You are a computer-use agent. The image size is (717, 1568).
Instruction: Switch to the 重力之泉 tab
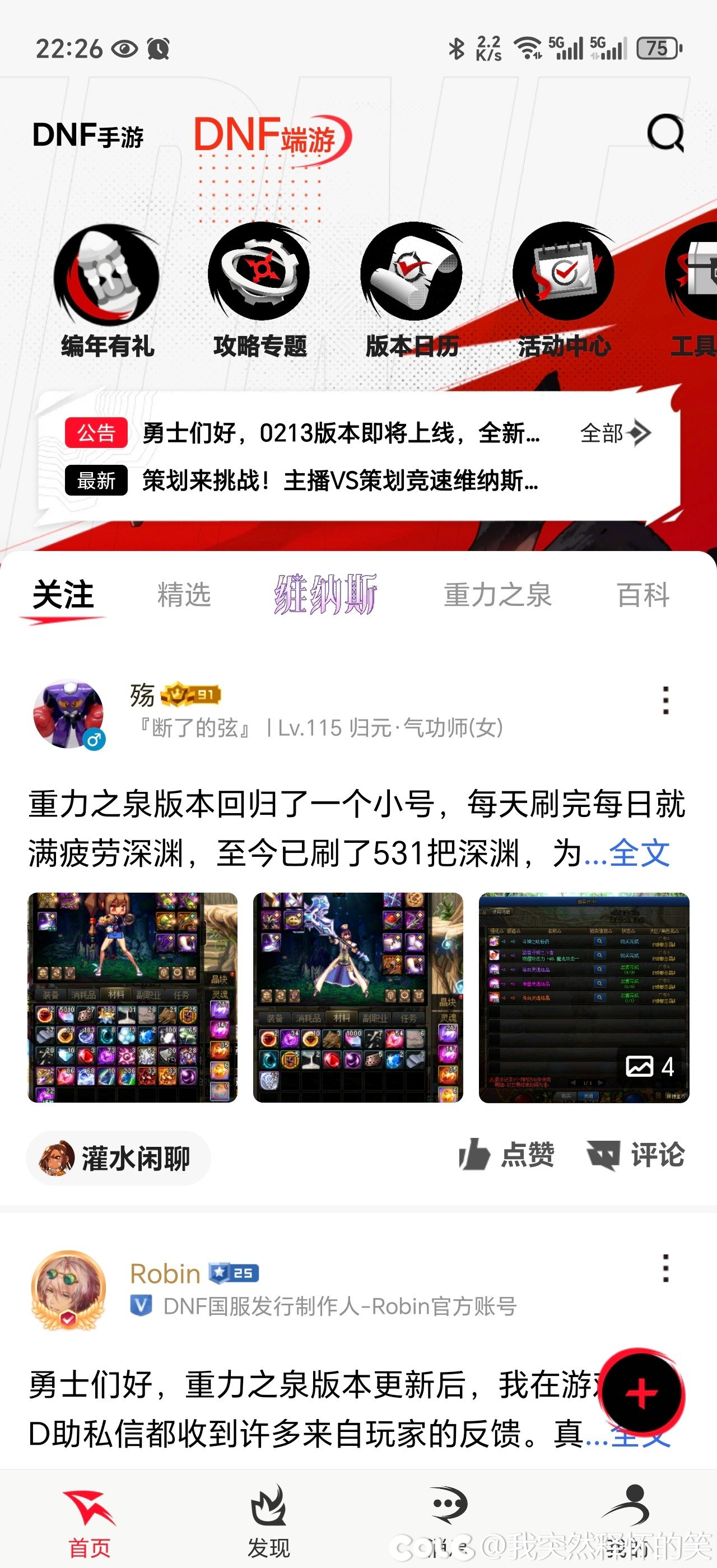tap(497, 595)
